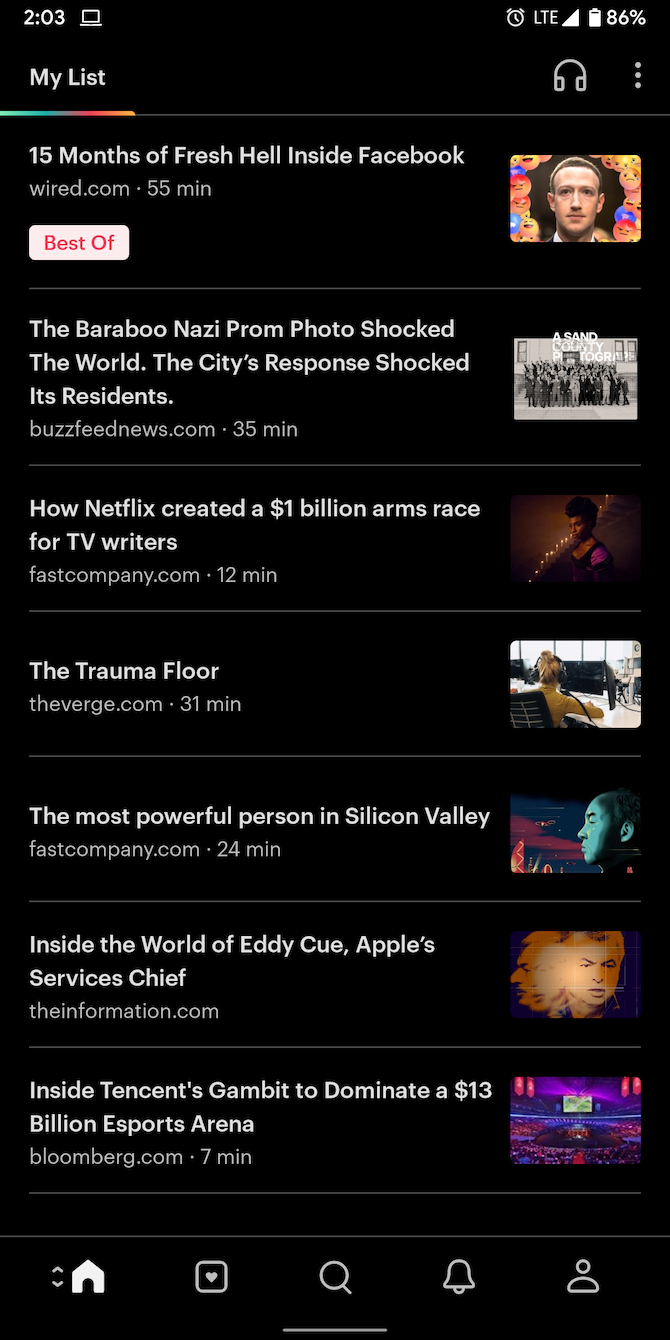
Task: Select the My List tab
Action: [x=67, y=78]
